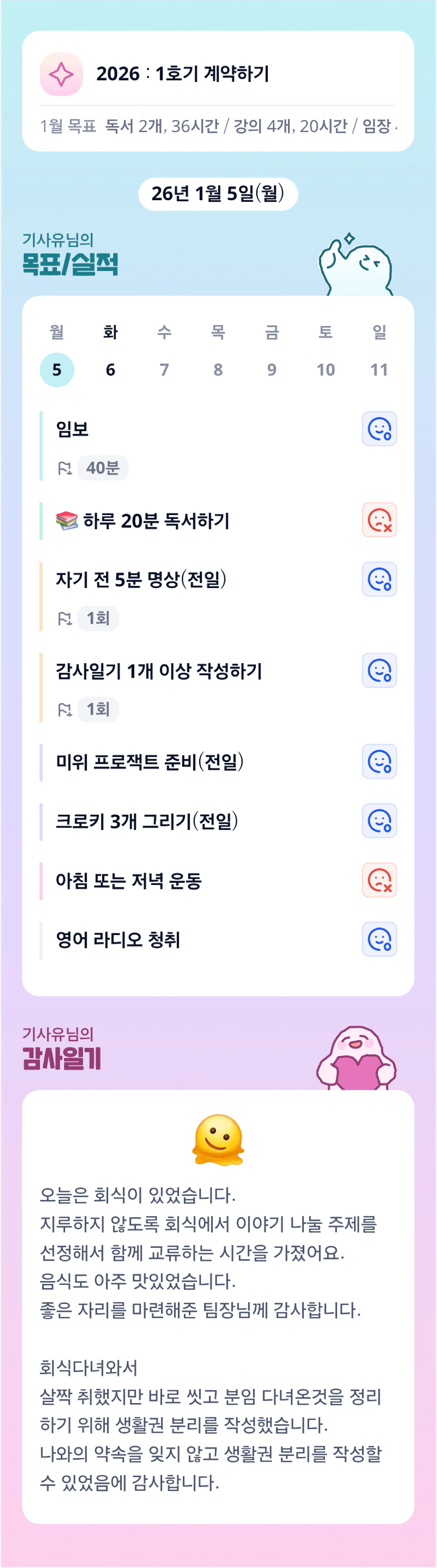The width and height of the screenshot is (437, 1568).
Task: Switch to Wednesday the 7th
Action: pyautogui.click(x=164, y=369)
